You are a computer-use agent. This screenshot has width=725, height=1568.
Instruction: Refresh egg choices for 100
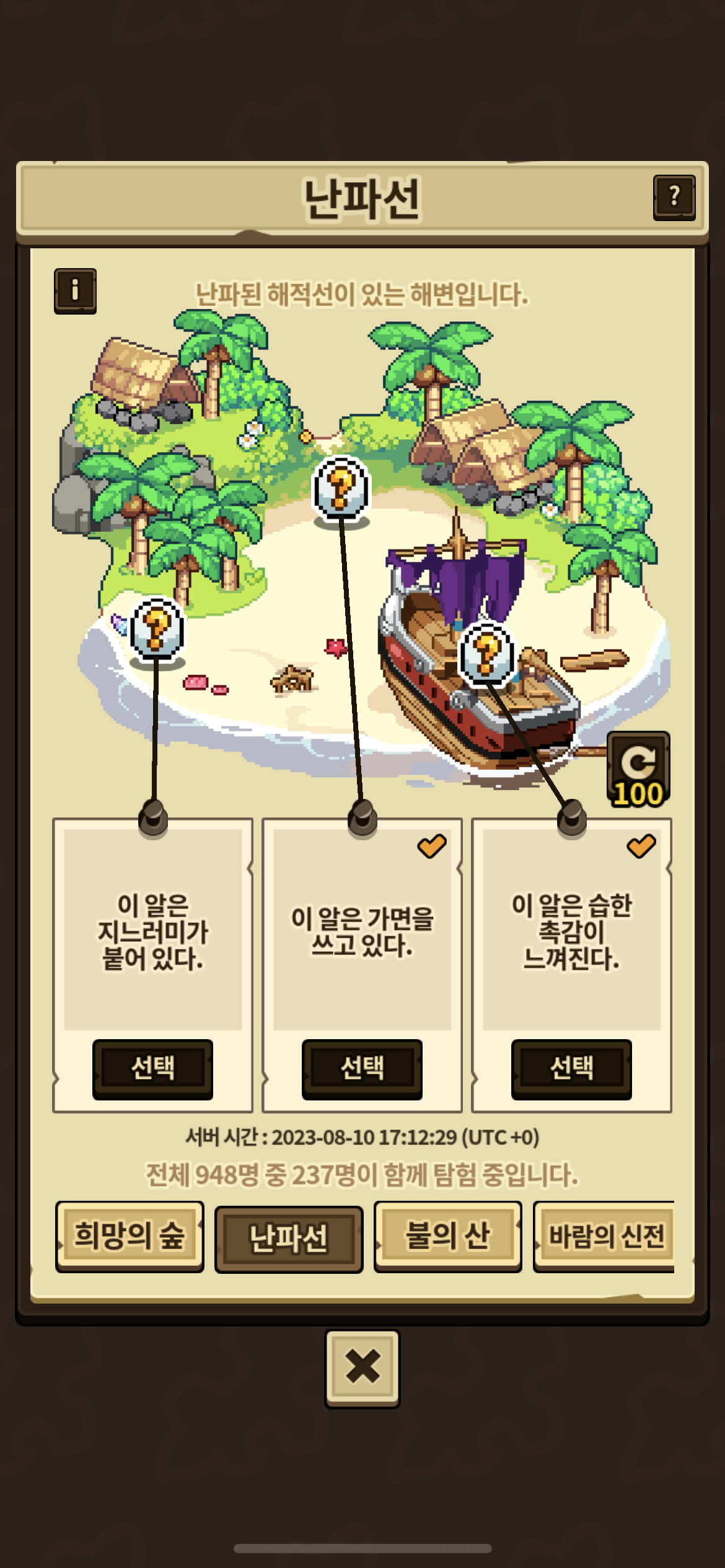tap(638, 769)
